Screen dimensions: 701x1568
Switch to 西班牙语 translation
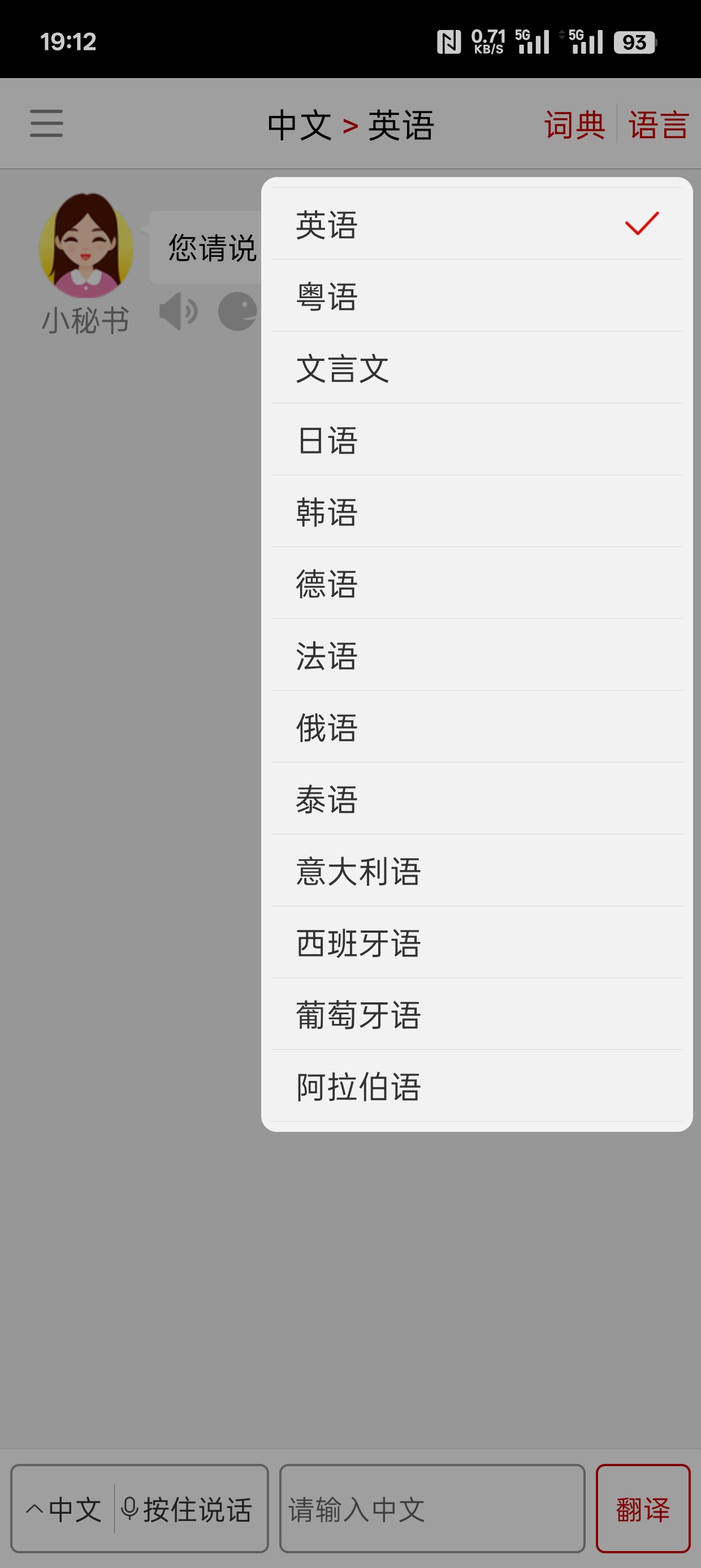point(476,943)
